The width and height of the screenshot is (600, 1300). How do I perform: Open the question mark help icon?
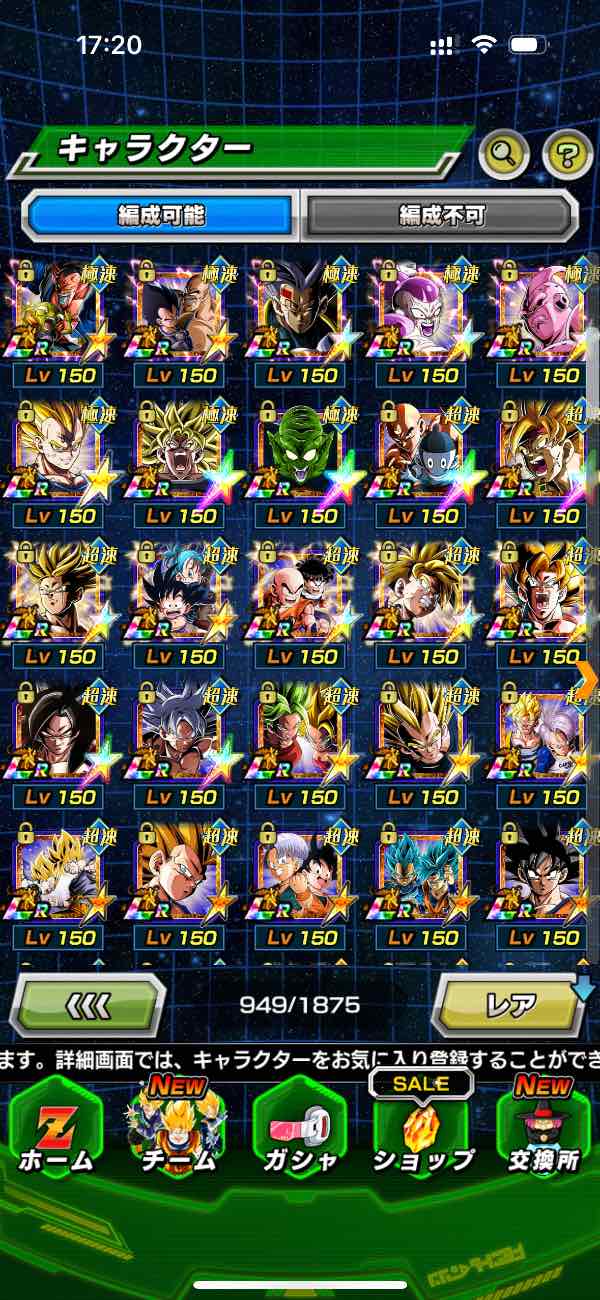click(x=567, y=154)
